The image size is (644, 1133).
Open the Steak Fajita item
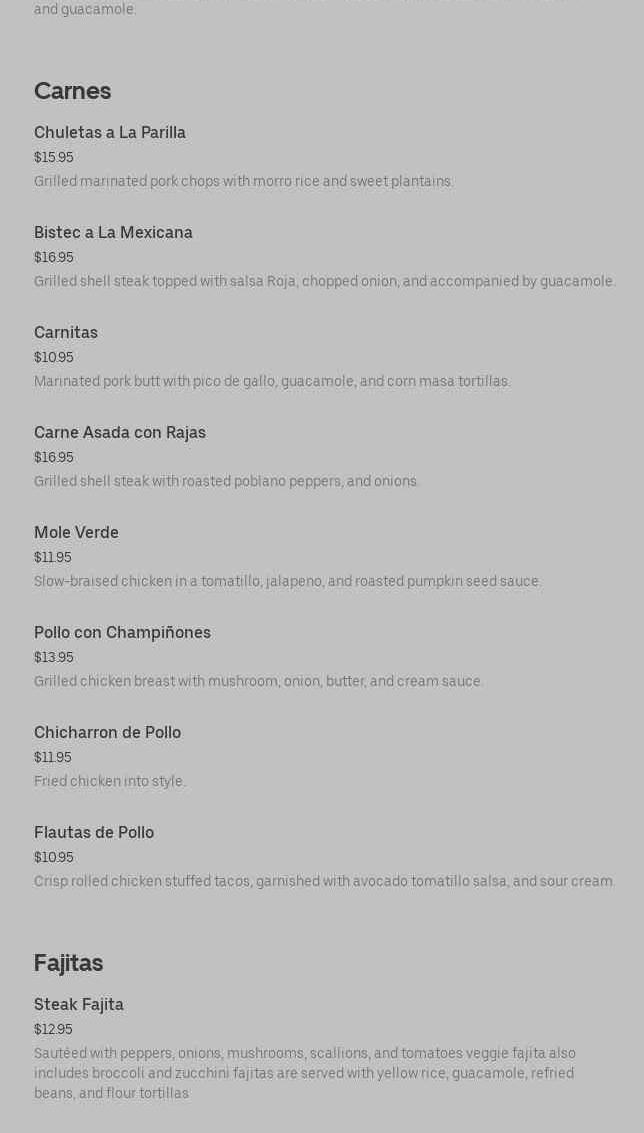(79, 1005)
